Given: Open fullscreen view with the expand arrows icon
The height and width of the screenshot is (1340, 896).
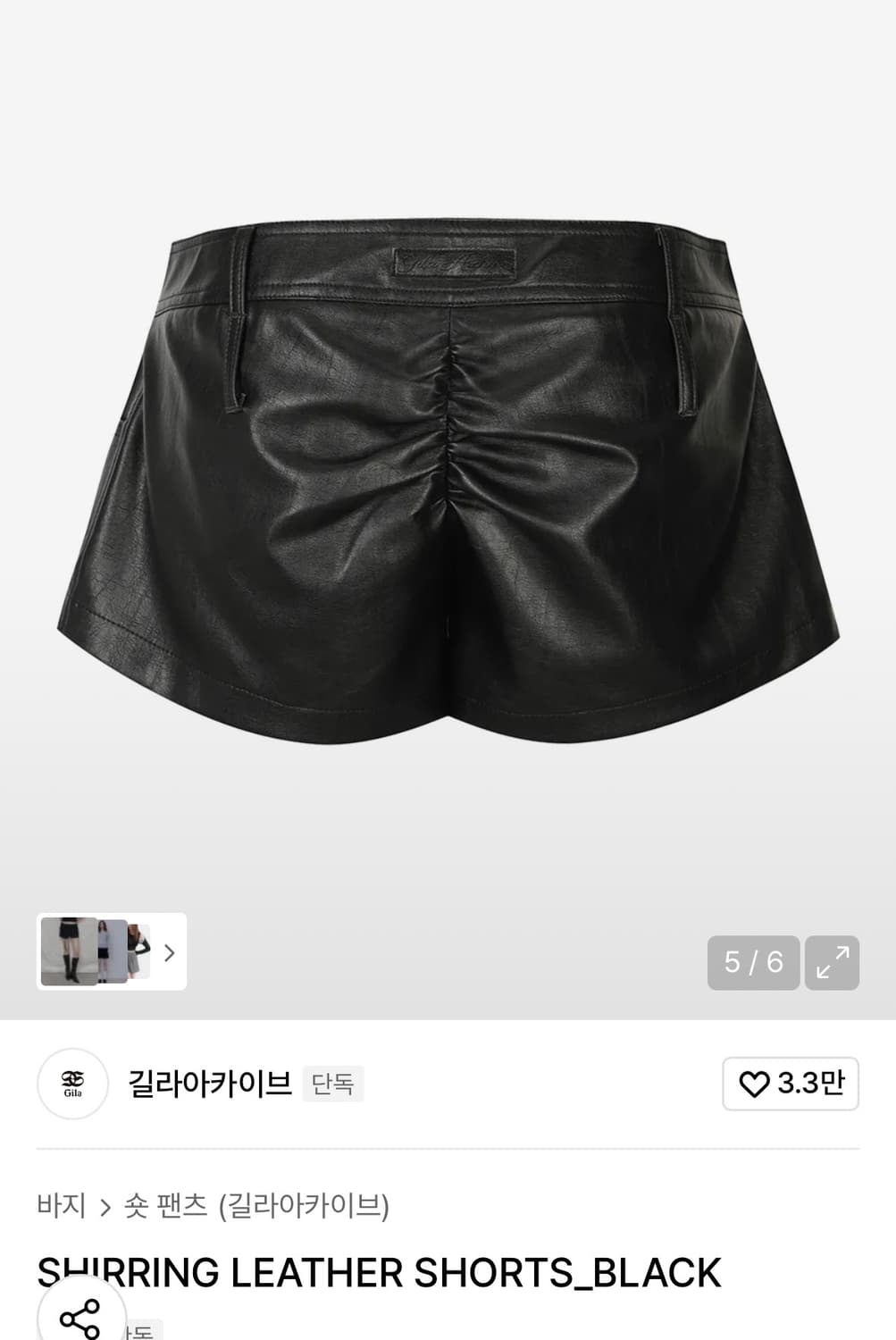Looking at the screenshot, I should [833, 962].
